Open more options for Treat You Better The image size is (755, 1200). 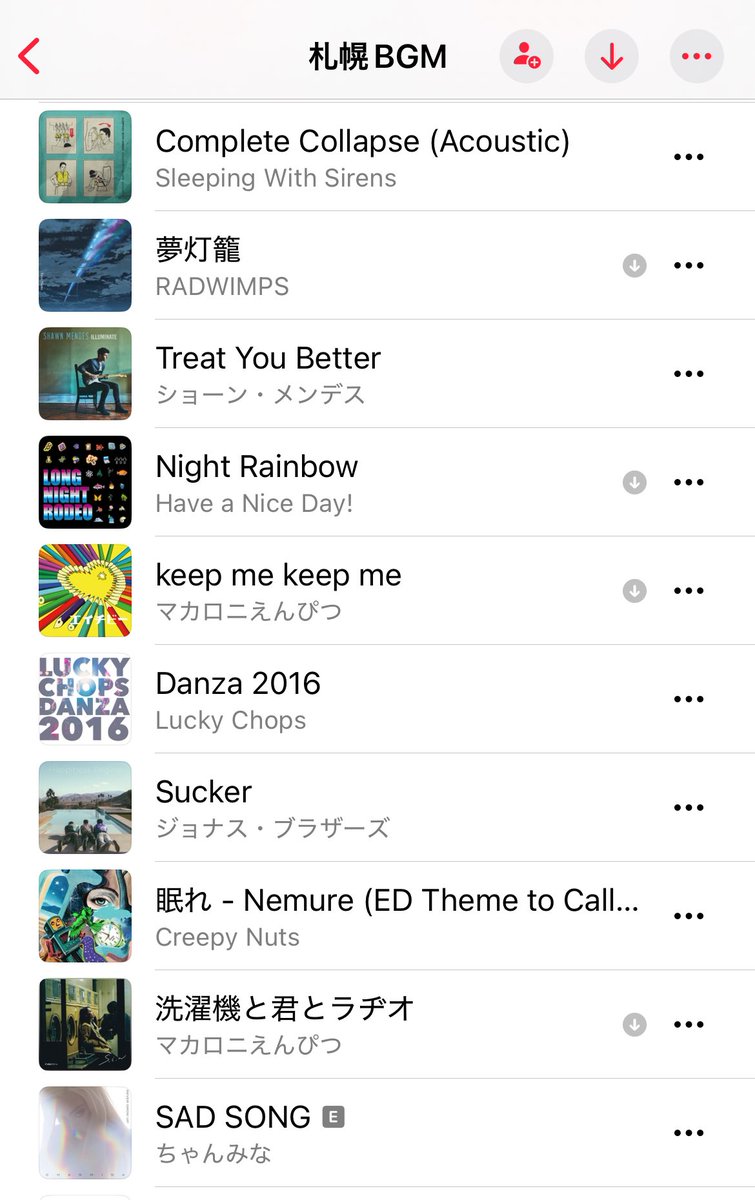(x=688, y=374)
